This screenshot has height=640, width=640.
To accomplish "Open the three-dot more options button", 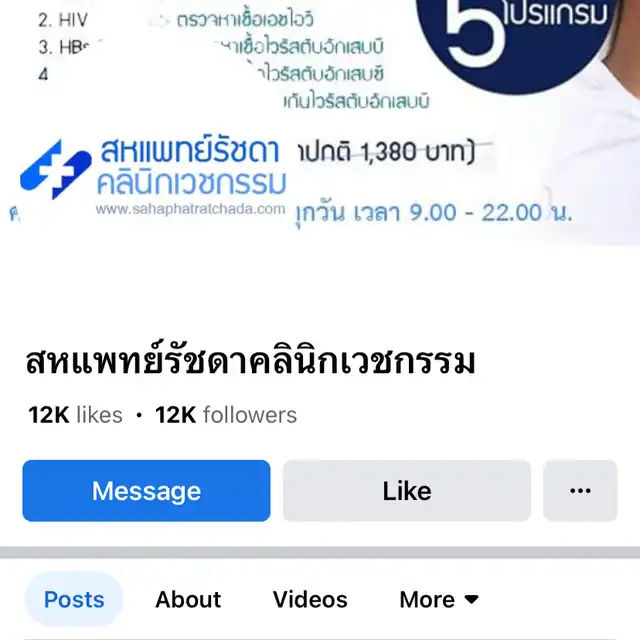I will tap(580, 491).
